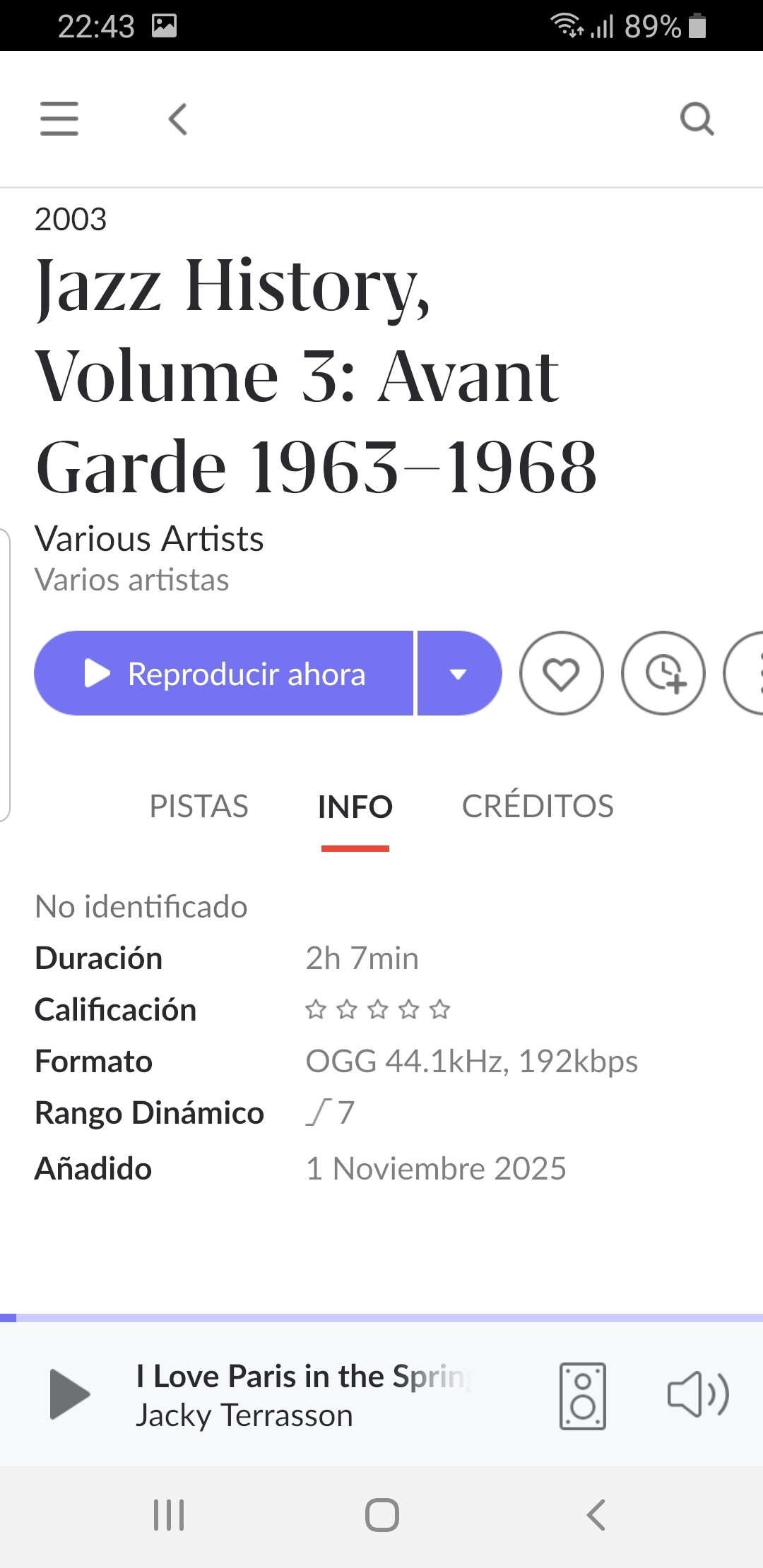Open the Various Artists page
The image size is (763, 1568).
pos(149,539)
